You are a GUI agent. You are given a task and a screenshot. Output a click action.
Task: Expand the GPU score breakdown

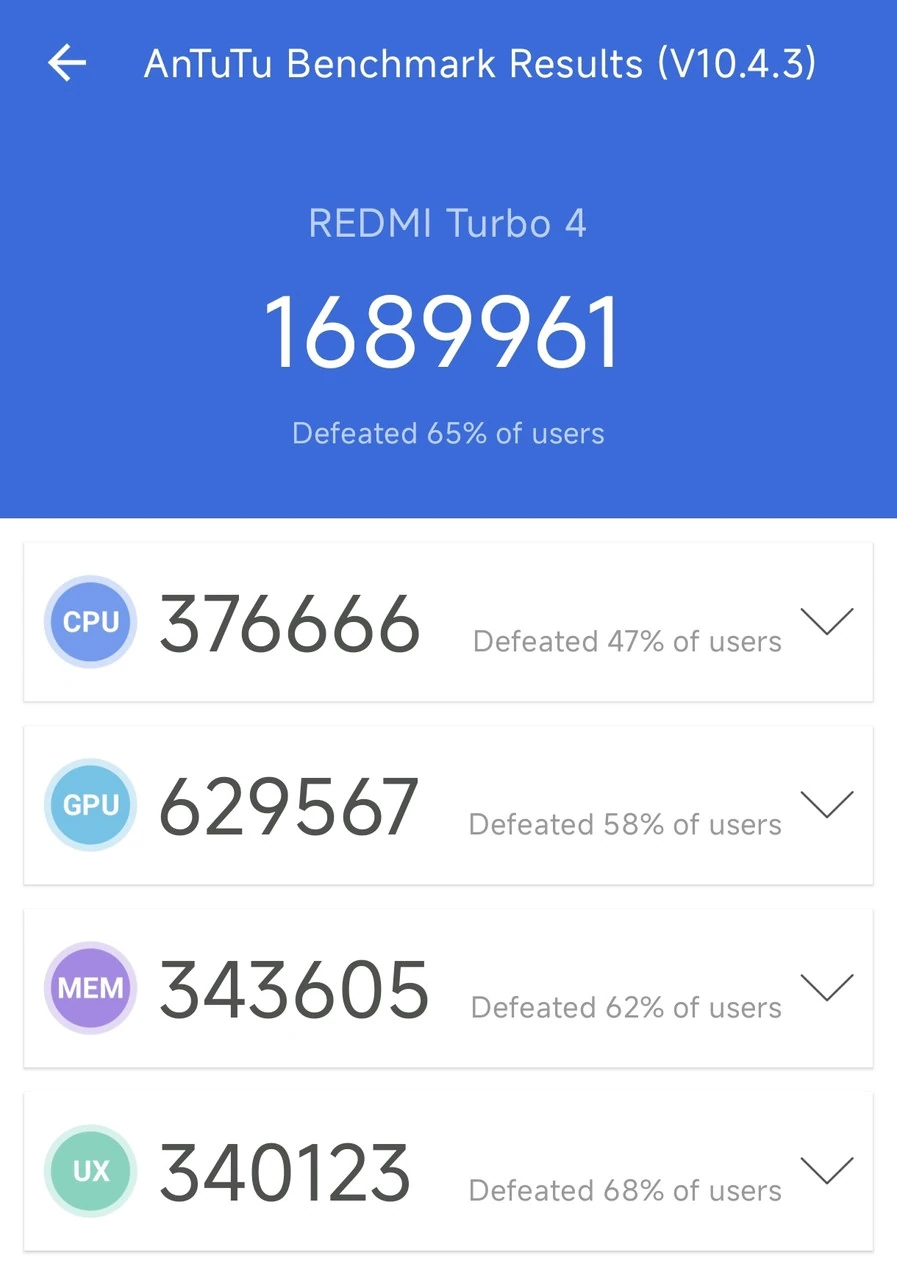coord(827,804)
